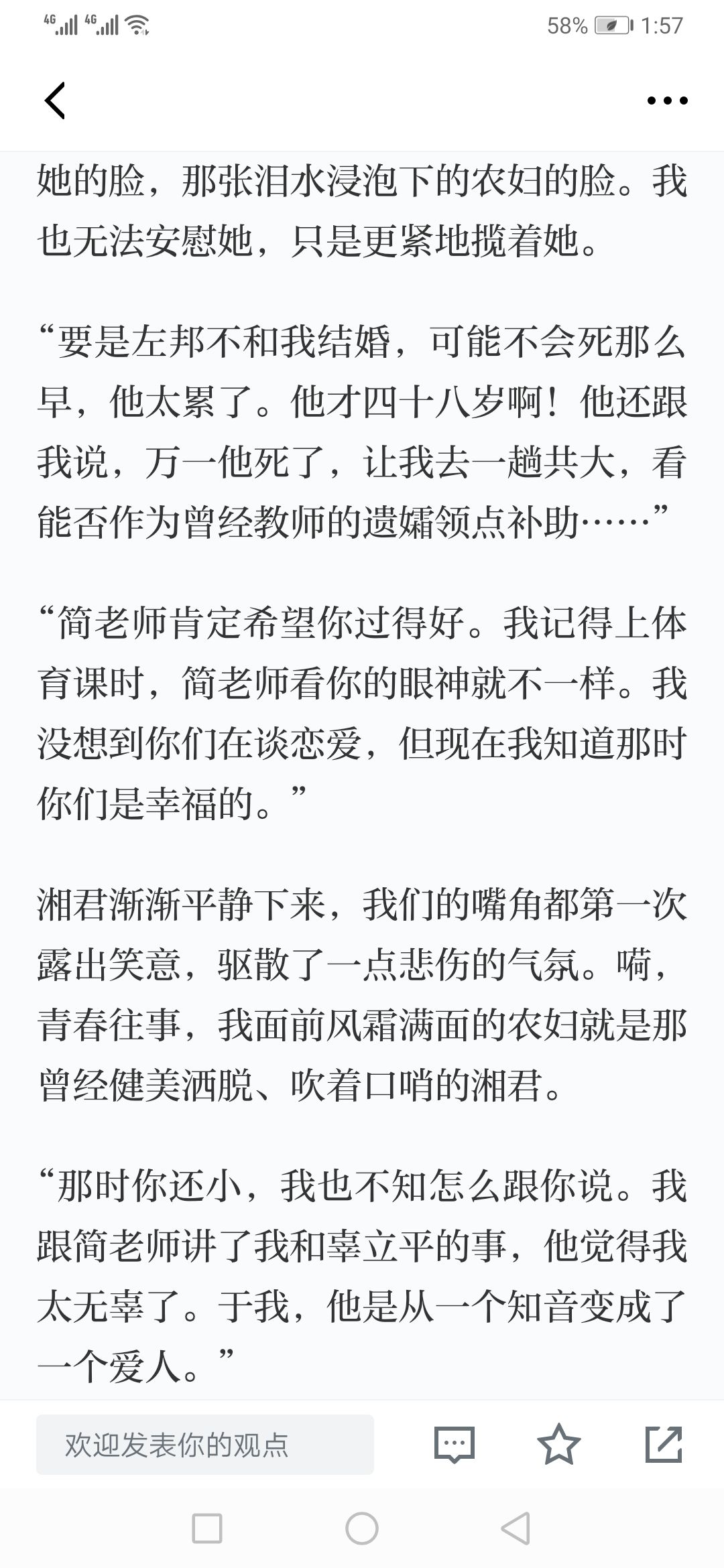Screen dimensions: 724x1568
Task: Tap the comment field "欢迎发表你的观点"
Action: (205, 1444)
